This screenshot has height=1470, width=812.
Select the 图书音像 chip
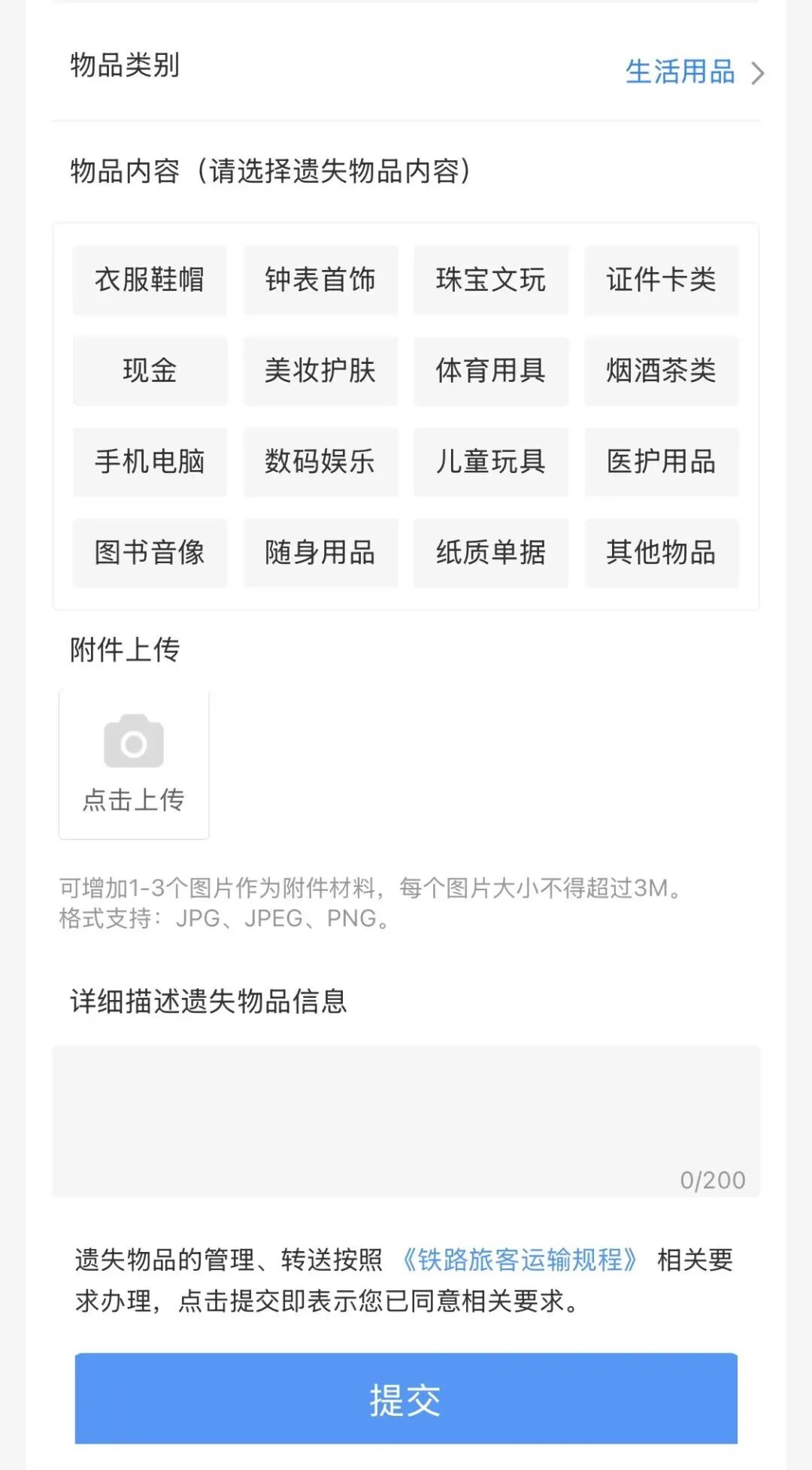click(x=150, y=553)
